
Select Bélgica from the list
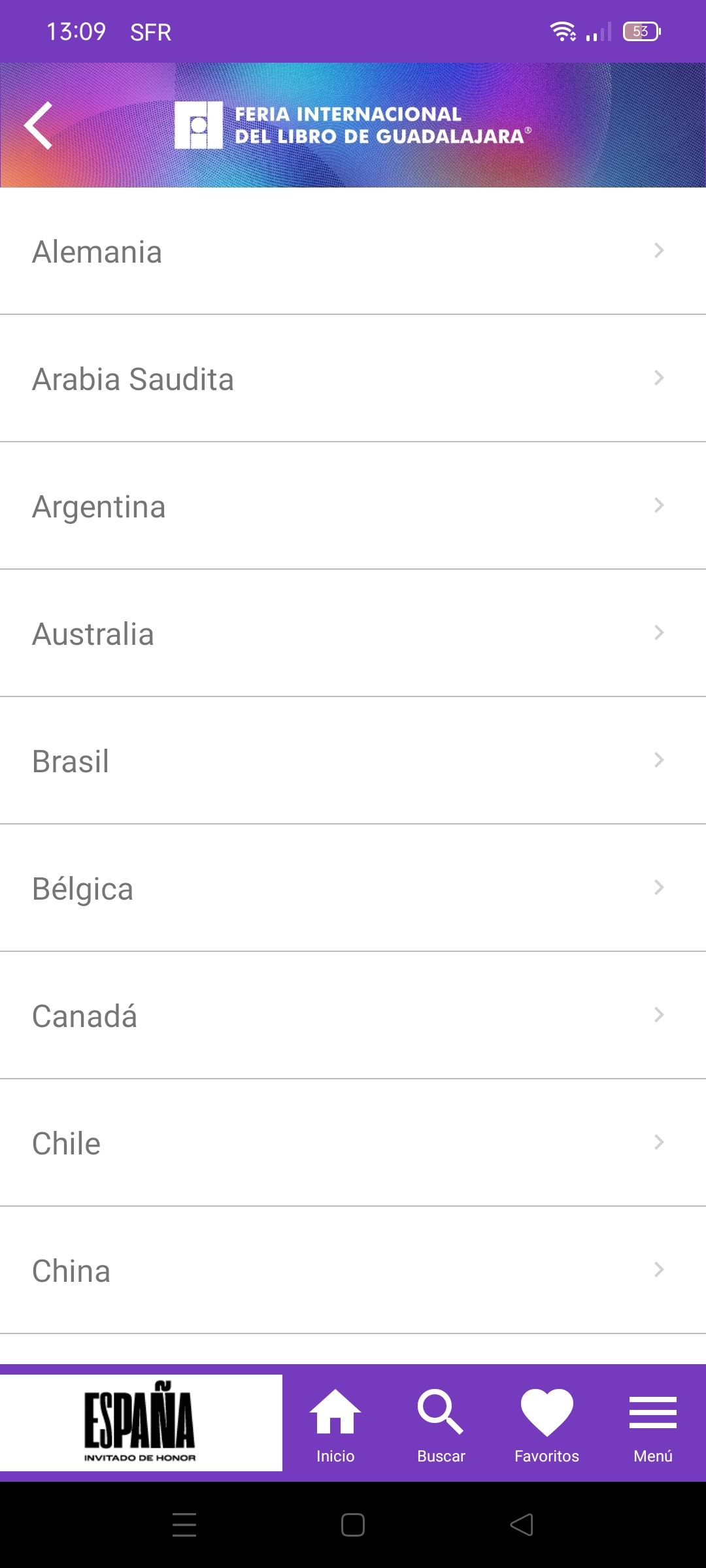click(x=353, y=888)
